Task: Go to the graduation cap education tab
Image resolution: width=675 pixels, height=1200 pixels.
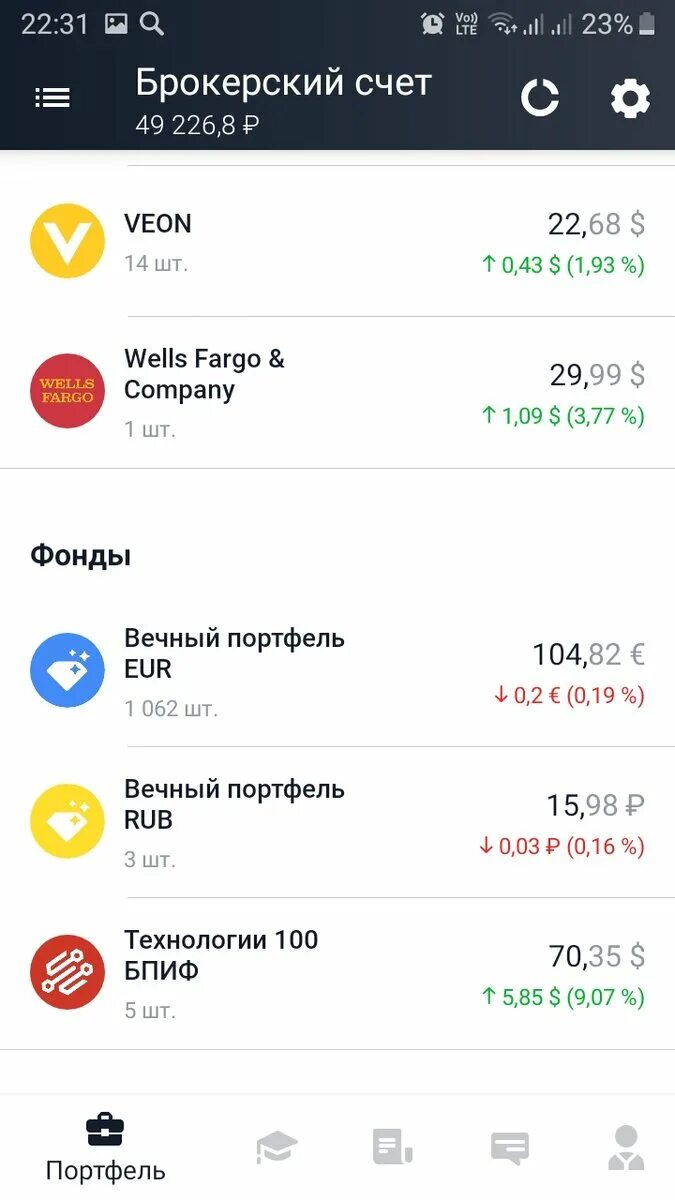Action: (276, 1146)
